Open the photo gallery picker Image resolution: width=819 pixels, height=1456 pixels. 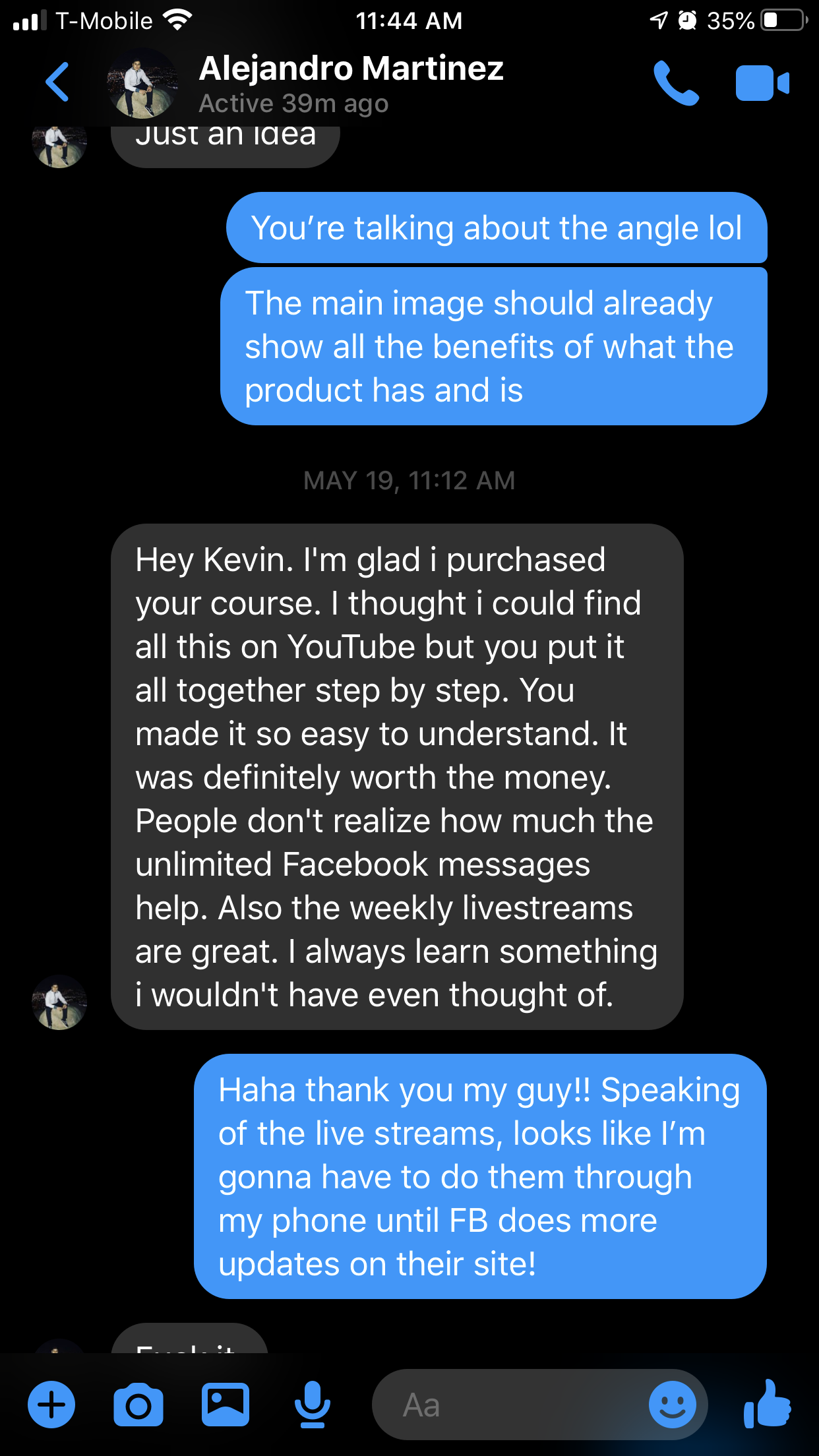[225, 1405]
